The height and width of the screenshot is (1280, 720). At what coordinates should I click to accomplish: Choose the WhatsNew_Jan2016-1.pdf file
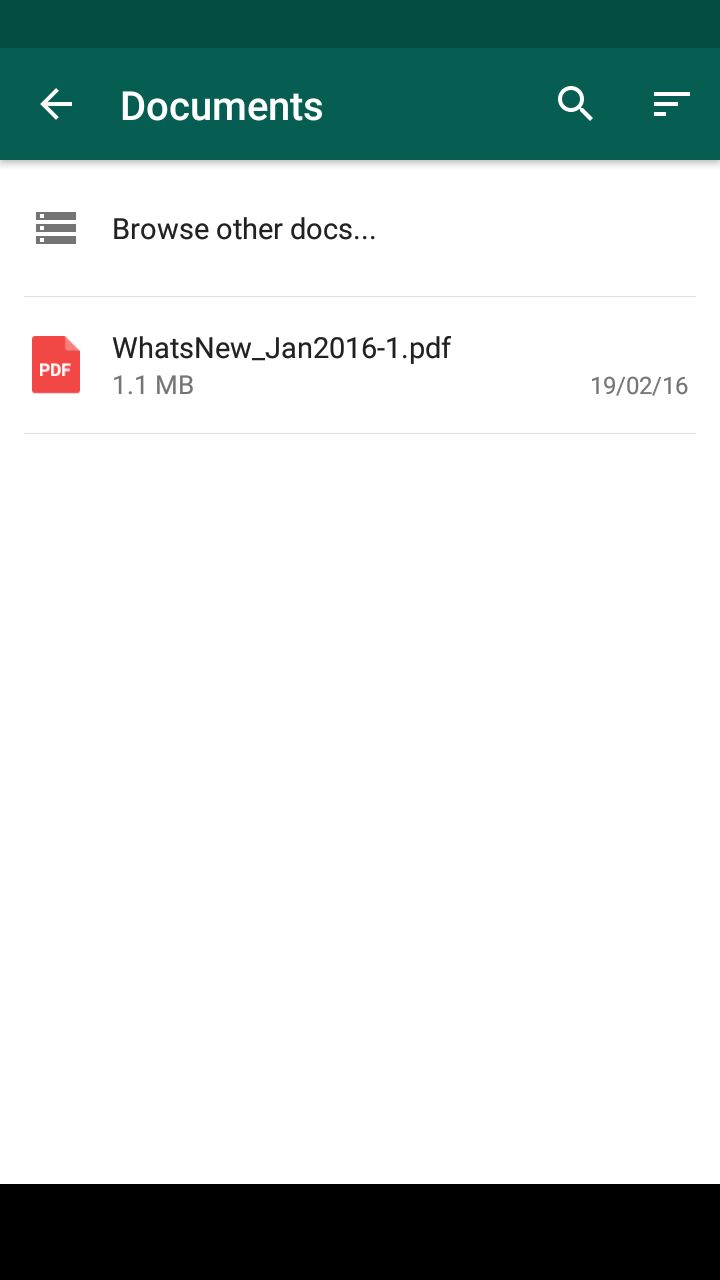point(281,365)
